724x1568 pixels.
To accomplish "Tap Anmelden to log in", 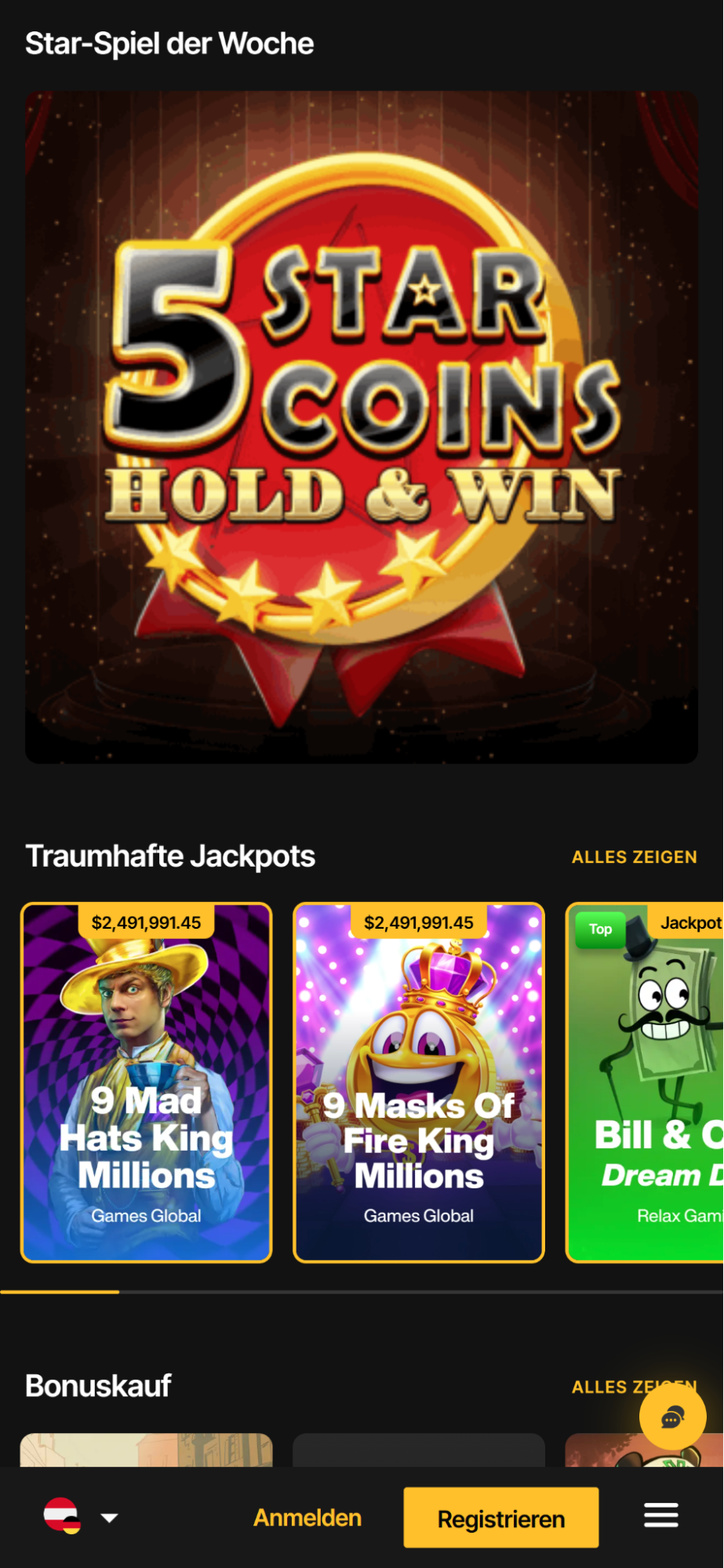I will pos(307,1518).
